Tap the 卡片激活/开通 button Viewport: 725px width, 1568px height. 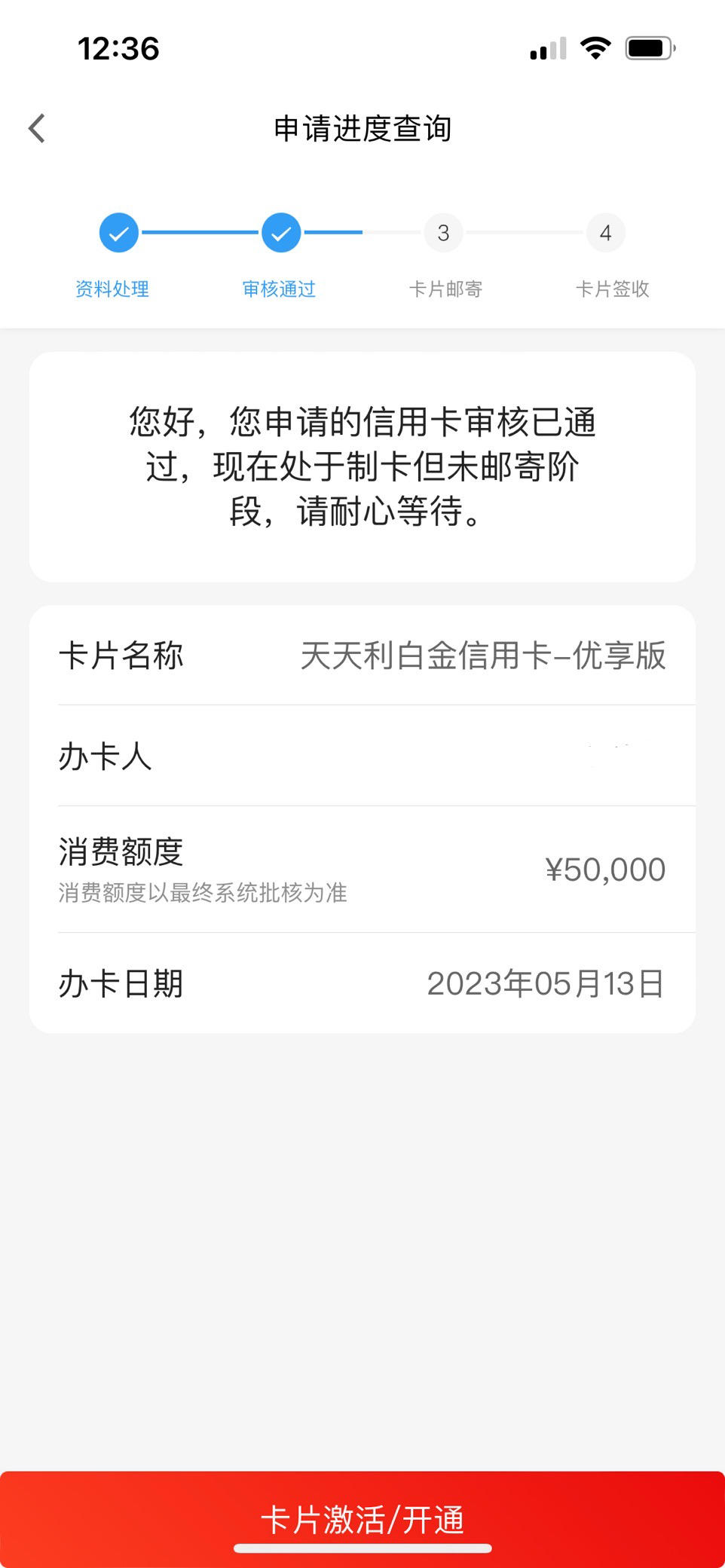pyautogui.click(x=362, y=1519)
